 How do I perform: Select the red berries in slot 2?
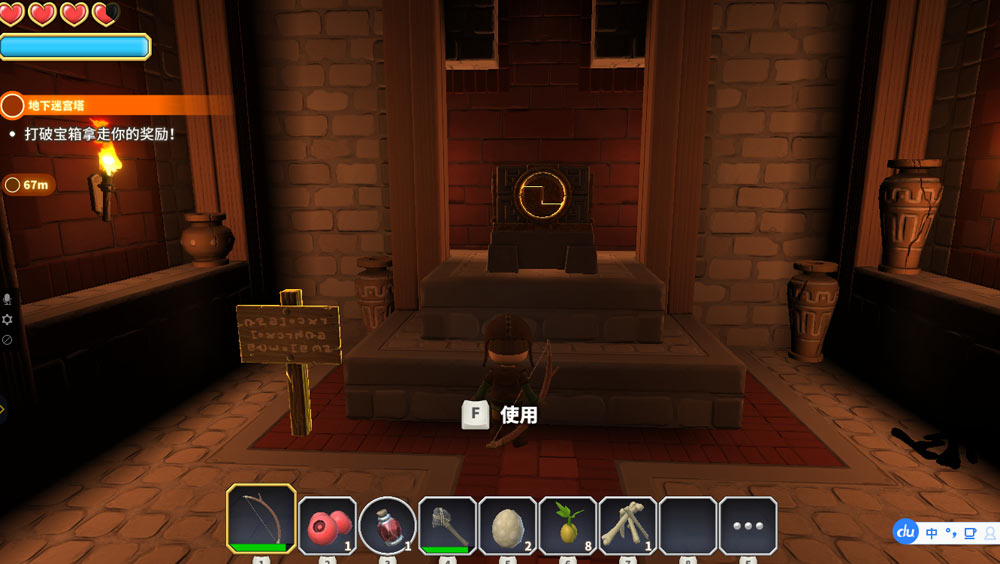click(327, 525)
